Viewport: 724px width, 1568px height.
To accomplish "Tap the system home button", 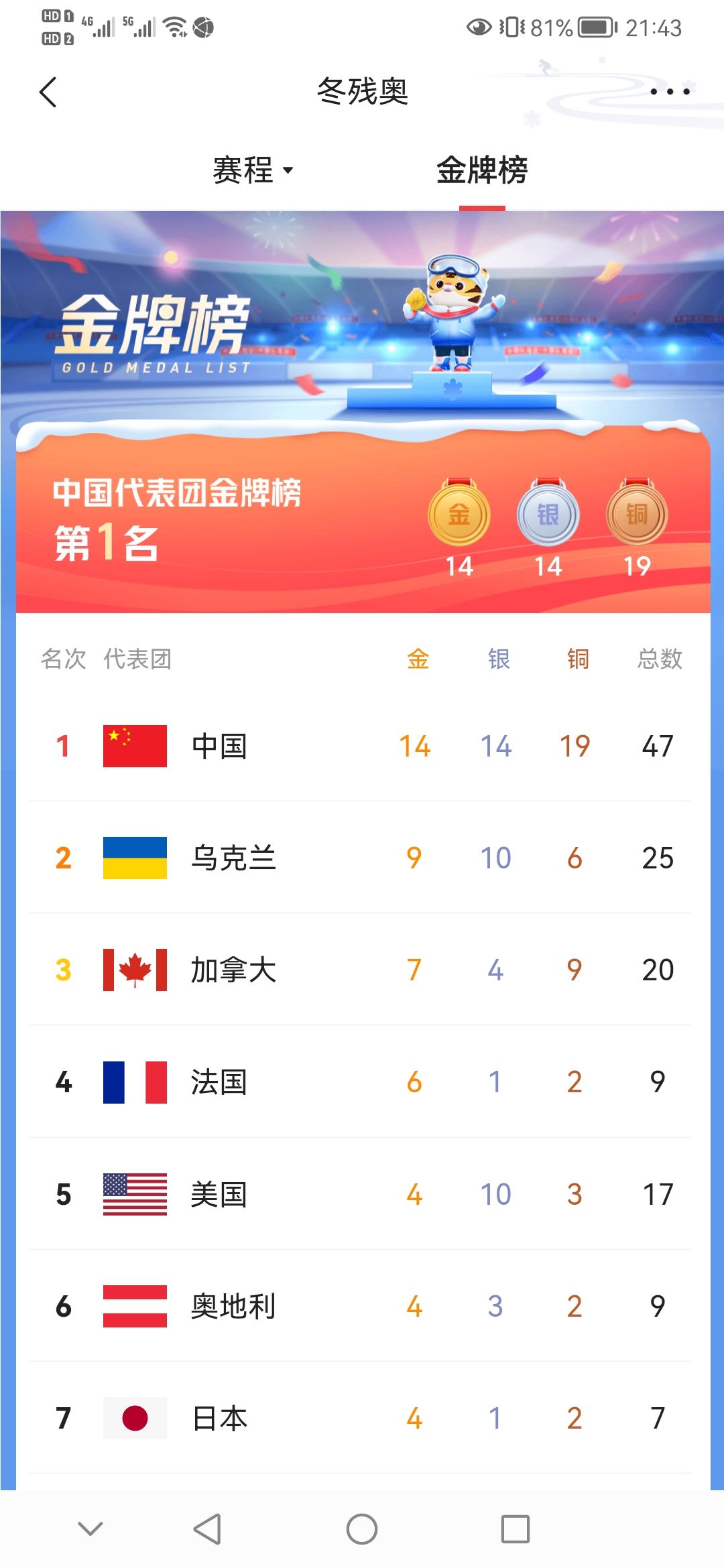I will pos(362,1529).
